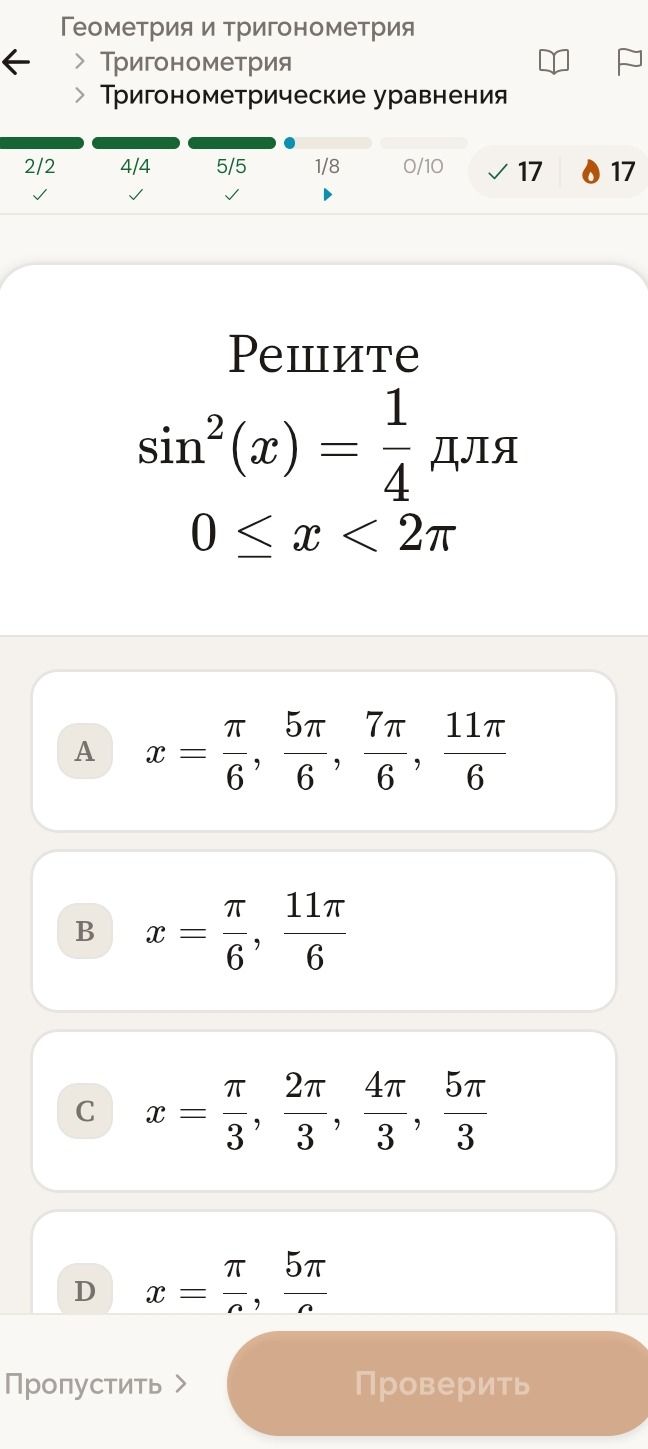Image resolution: width=648 pixels, height=1449 pixels.
Task: Pick answer C with thirds of π
Action: pyautogui.click(x=324, y=1111)
